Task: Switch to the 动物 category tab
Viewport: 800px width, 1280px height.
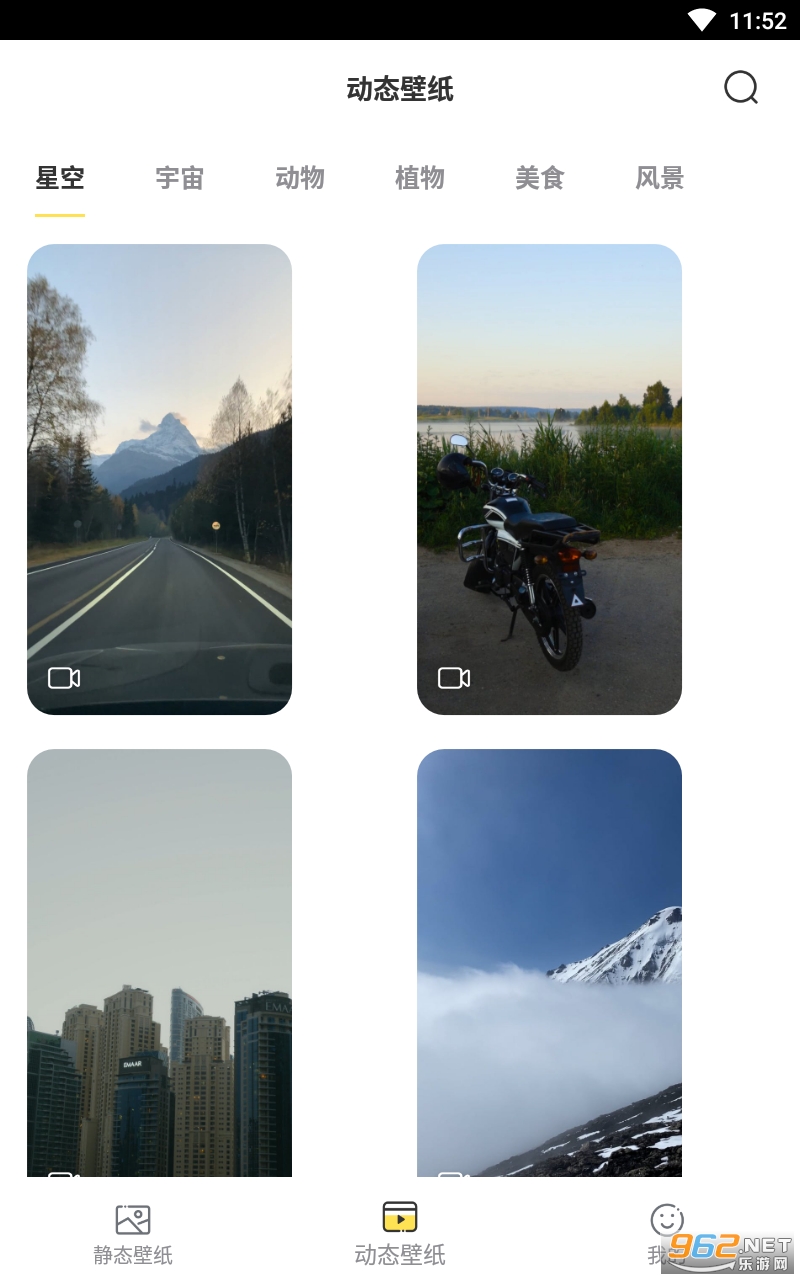Action: click(x=300, y=179)
